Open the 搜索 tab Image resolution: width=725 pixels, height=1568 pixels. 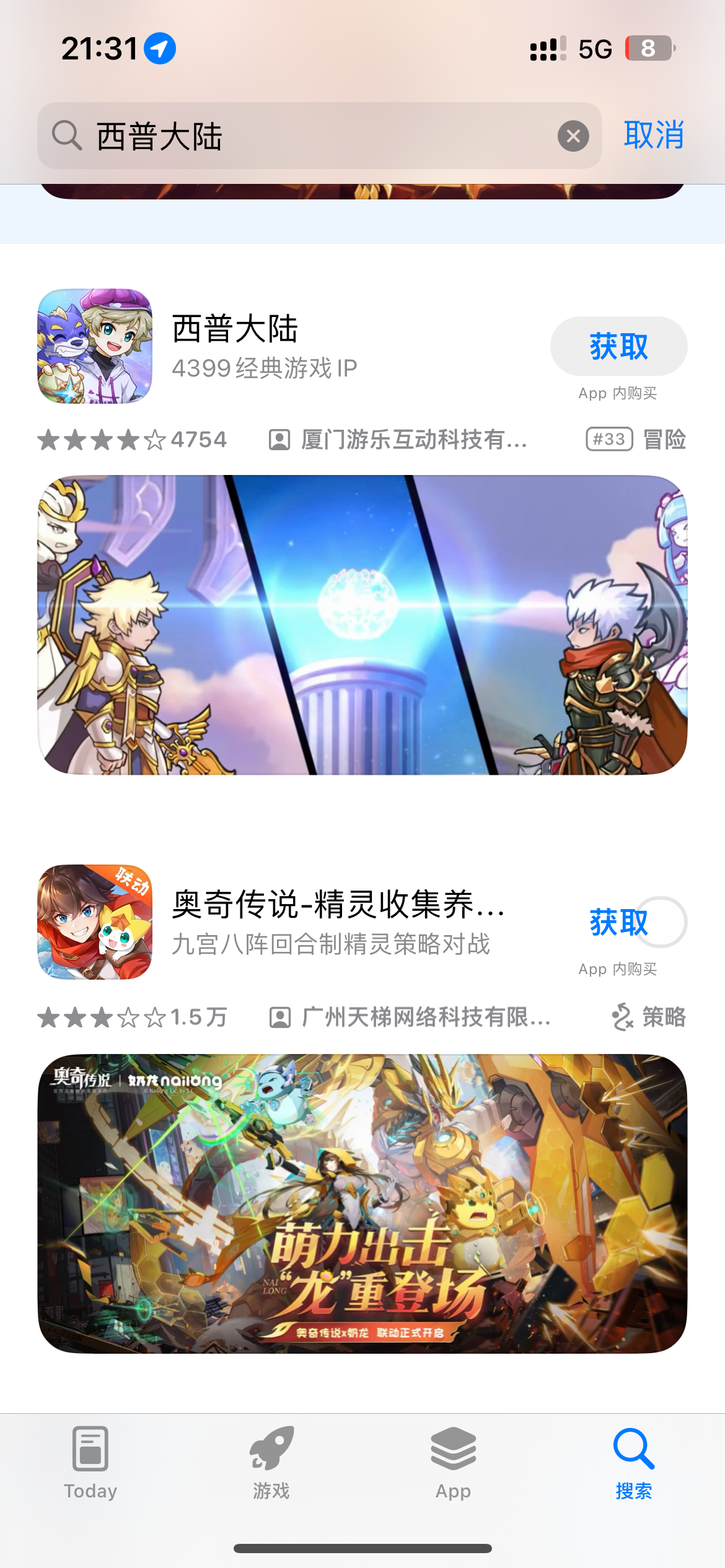pyautogui.click(x=633, y=1463)
